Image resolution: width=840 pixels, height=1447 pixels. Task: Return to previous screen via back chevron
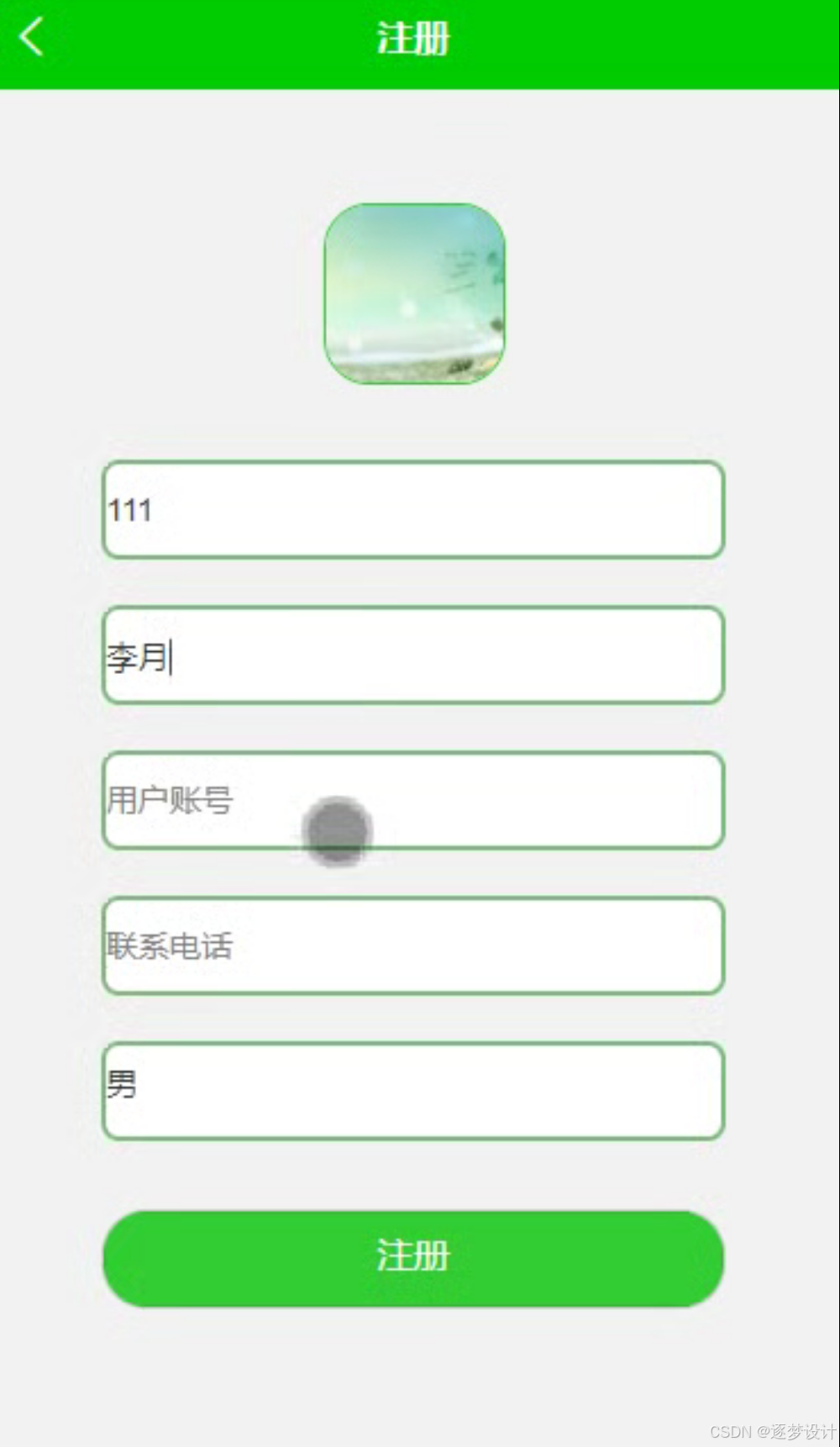[x=31, y=38]
